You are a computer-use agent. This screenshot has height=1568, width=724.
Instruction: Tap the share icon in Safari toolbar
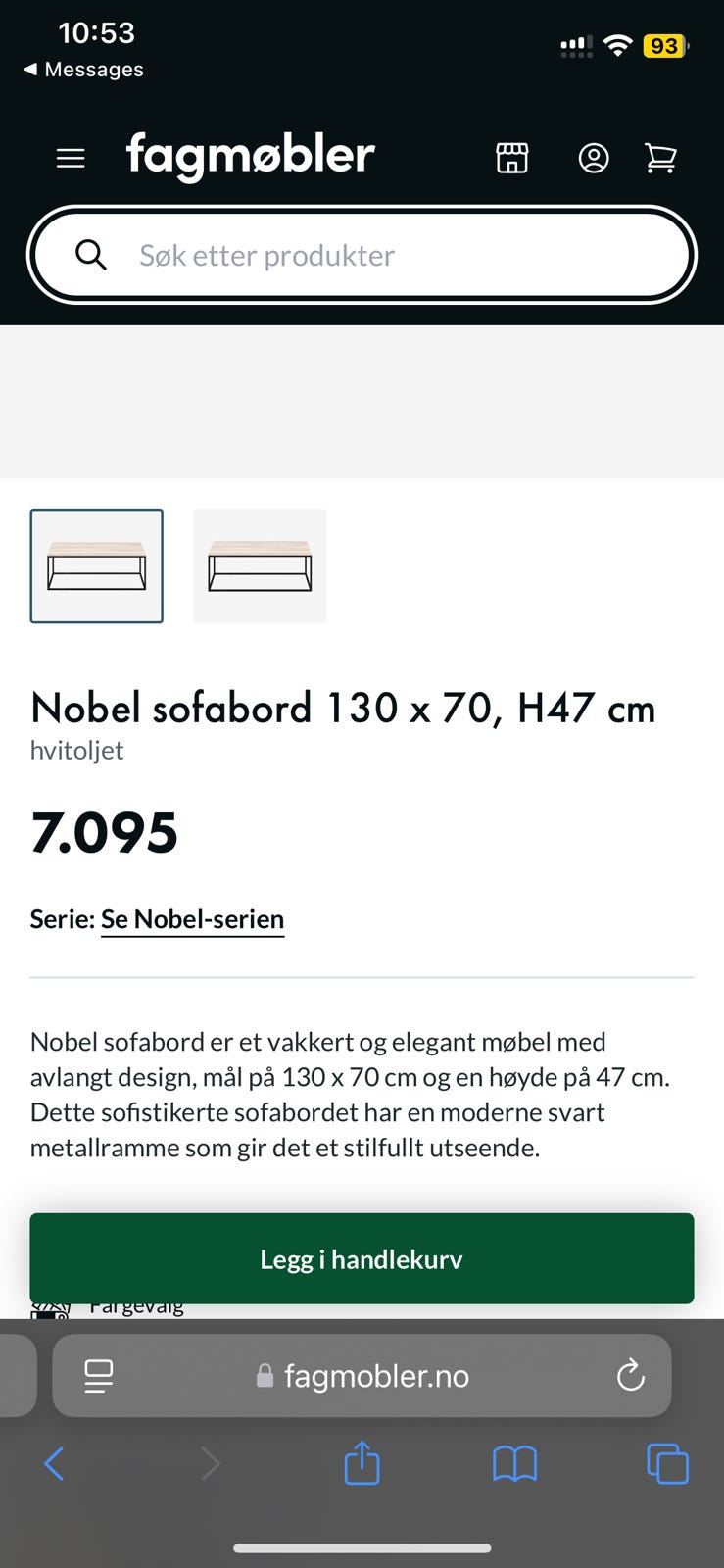pyautogui.click(x=362, y=1464)
